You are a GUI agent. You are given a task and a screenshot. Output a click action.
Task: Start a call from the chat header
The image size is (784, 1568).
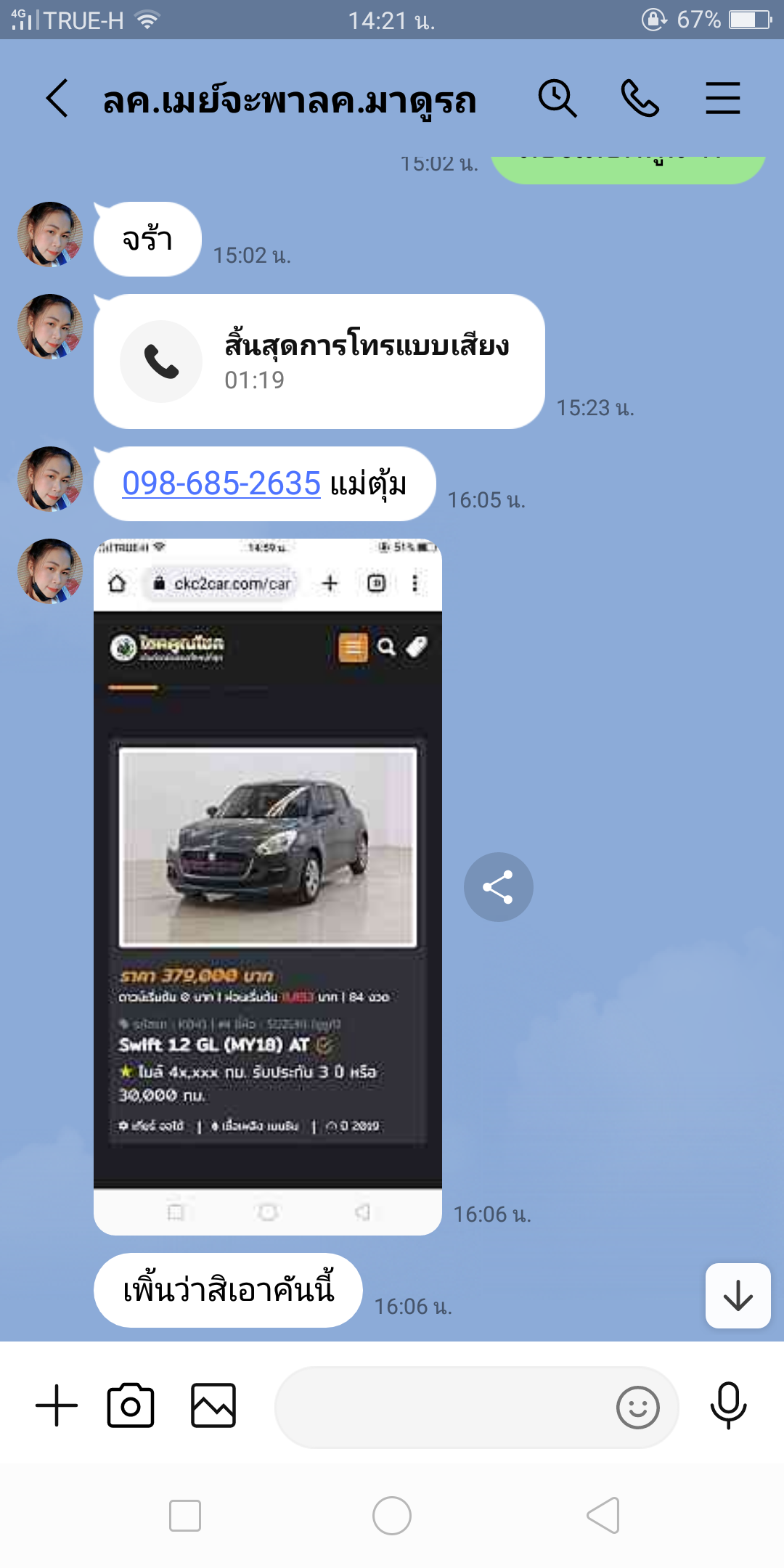(640, 98)
